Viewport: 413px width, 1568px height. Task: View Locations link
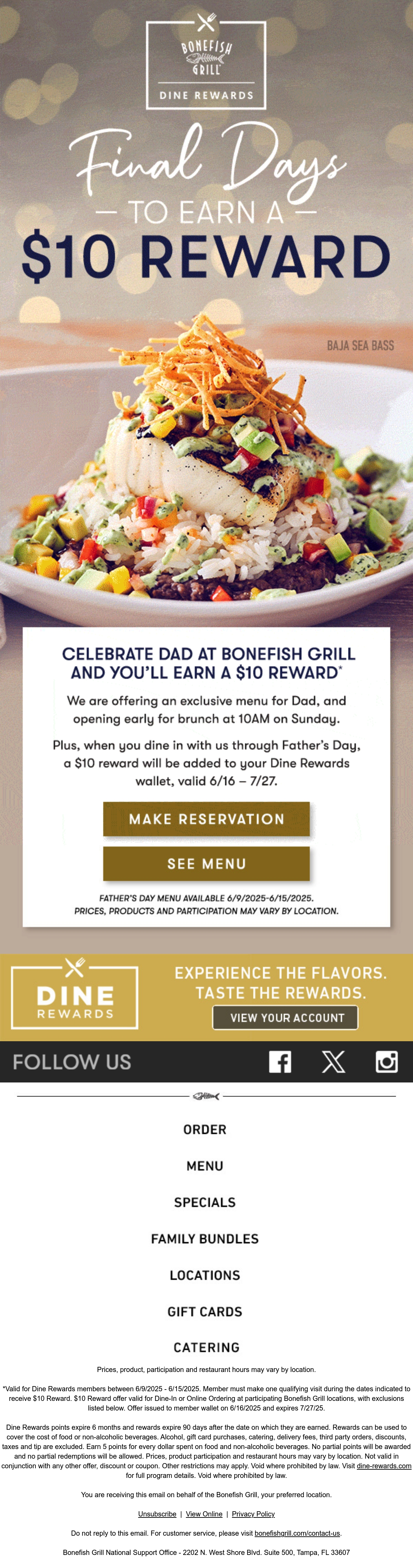[x=205, y=1275]
